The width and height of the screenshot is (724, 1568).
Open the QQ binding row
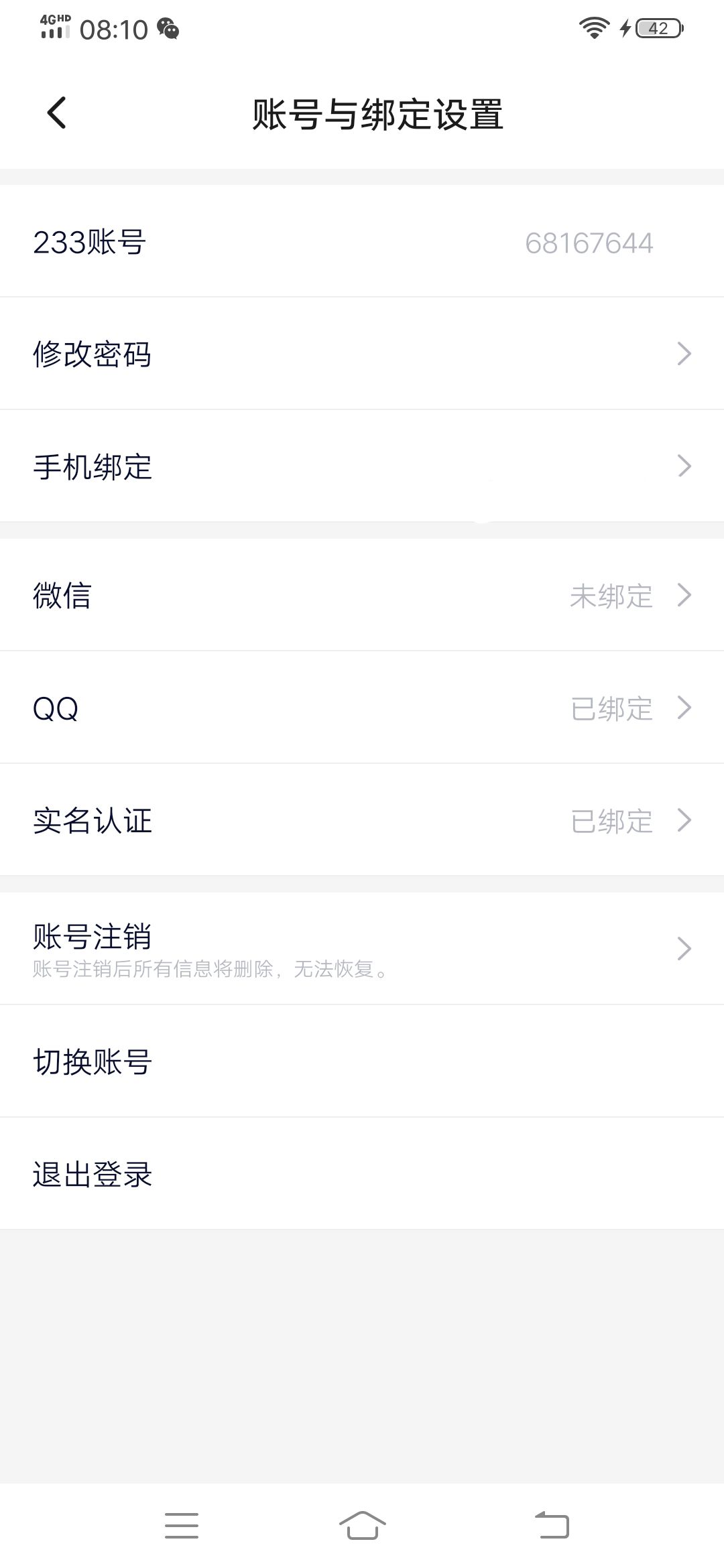coord(362,708)
